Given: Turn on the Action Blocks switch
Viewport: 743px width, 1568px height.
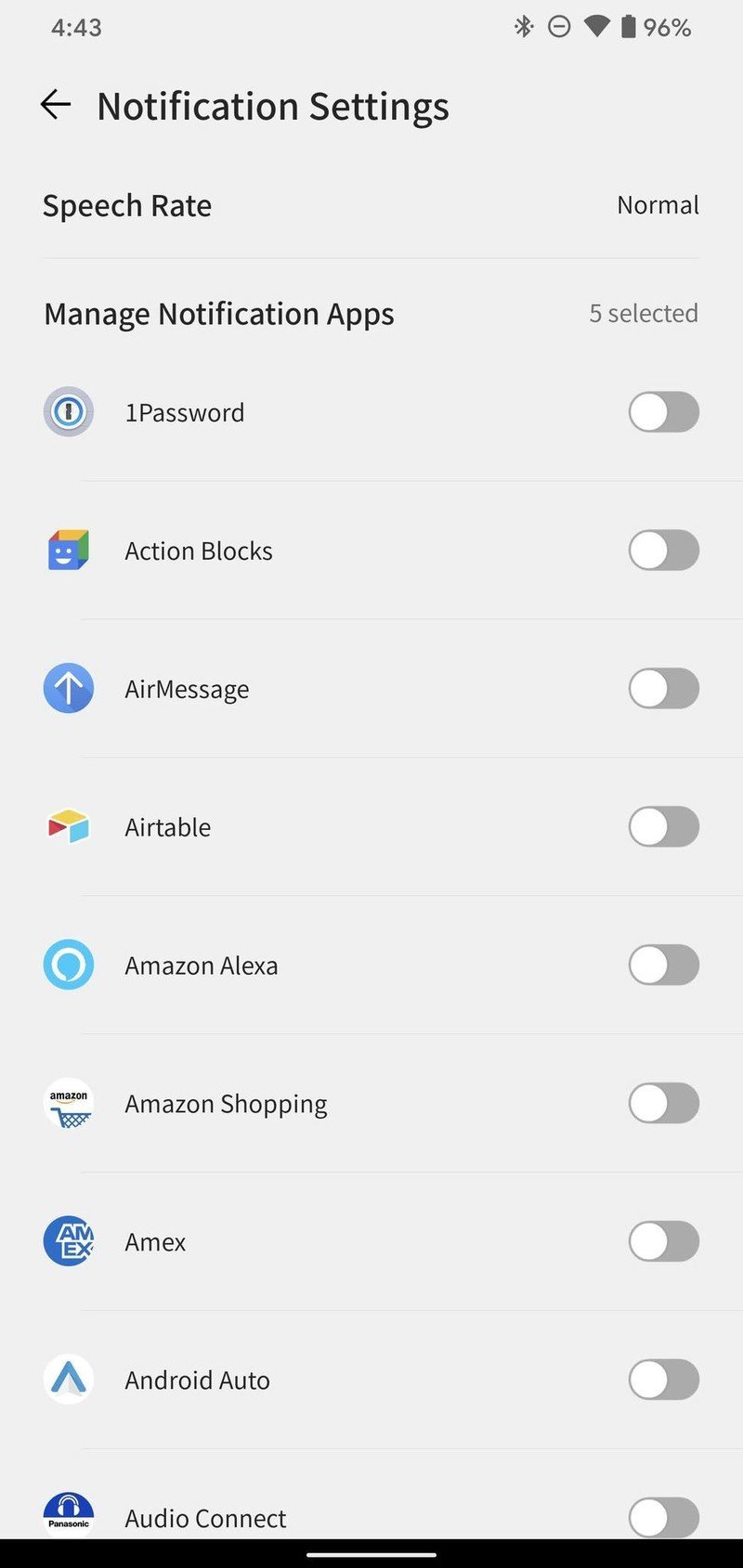Looking at the screenshot, I should pyautogui.click(x=663, y=551).
